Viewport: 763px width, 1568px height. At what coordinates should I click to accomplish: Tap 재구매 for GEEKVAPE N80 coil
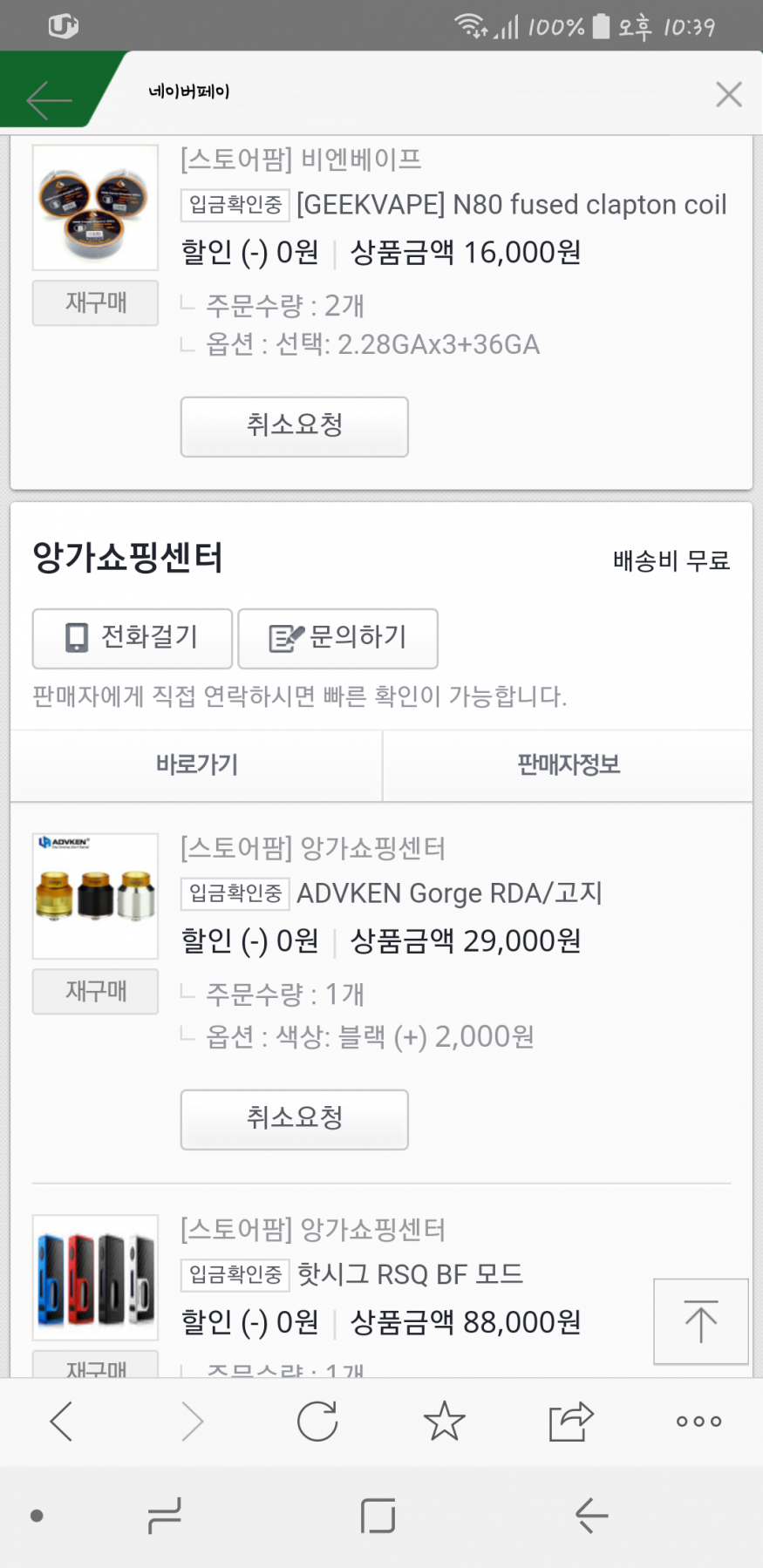(x=95, y=302)
